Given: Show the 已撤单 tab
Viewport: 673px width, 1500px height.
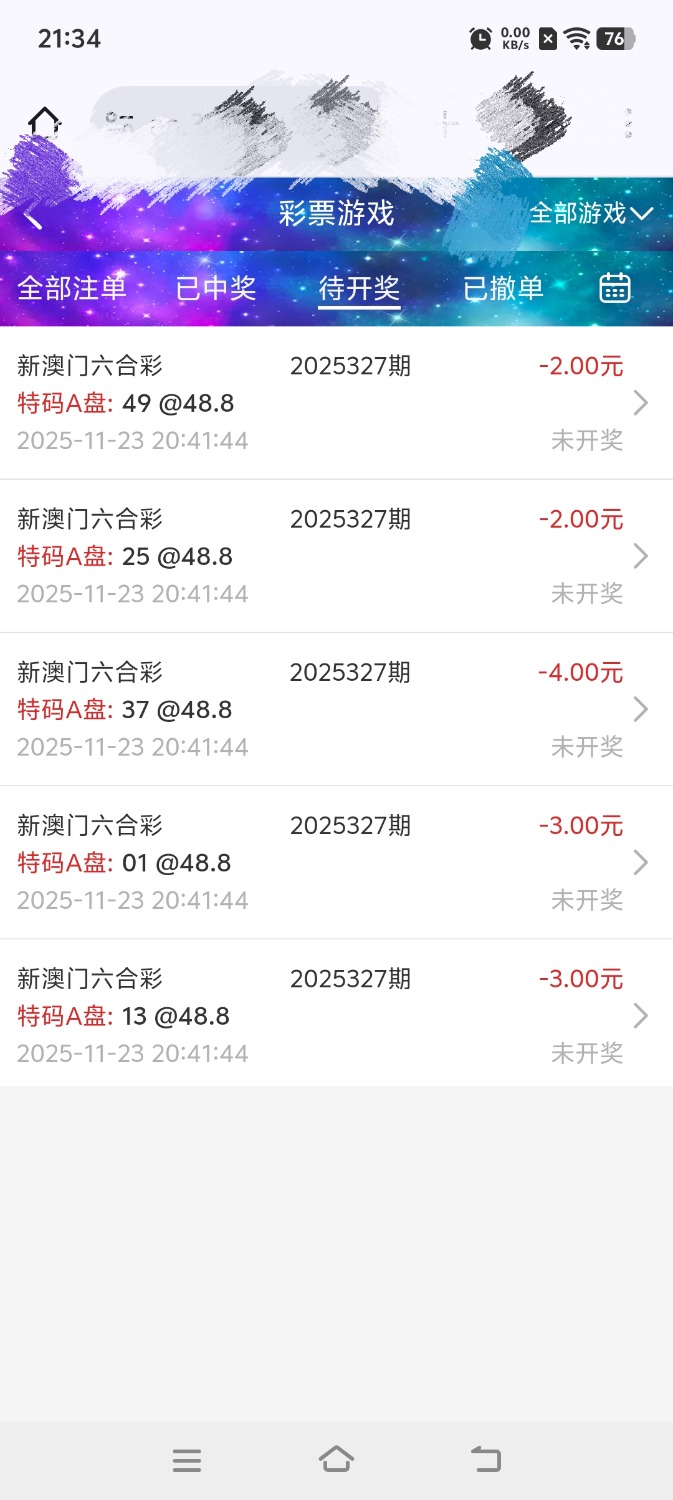Looking at the screenshot, I should (x=503, y=289).
